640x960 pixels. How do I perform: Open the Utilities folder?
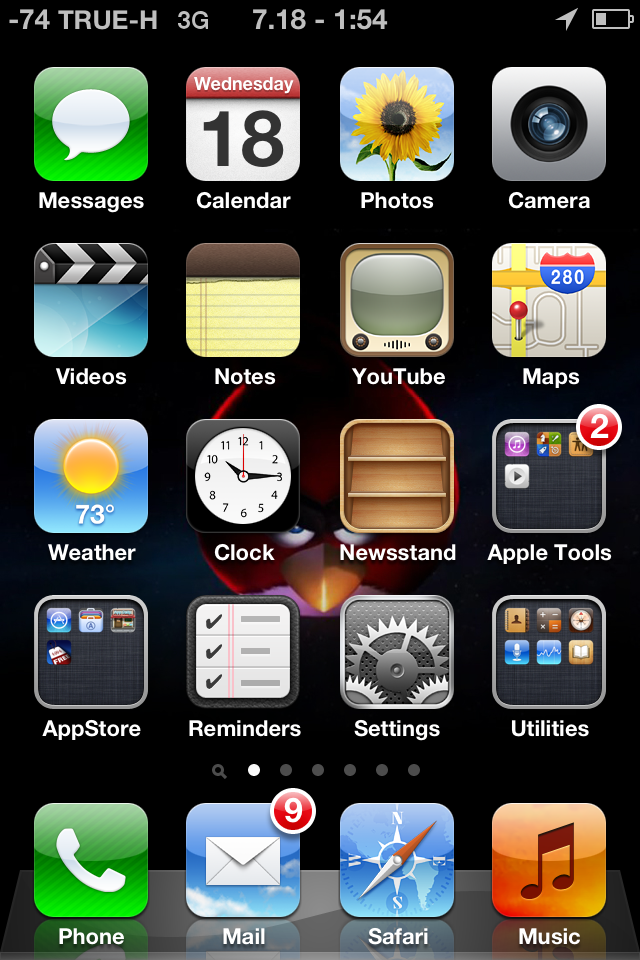(548, 652)
